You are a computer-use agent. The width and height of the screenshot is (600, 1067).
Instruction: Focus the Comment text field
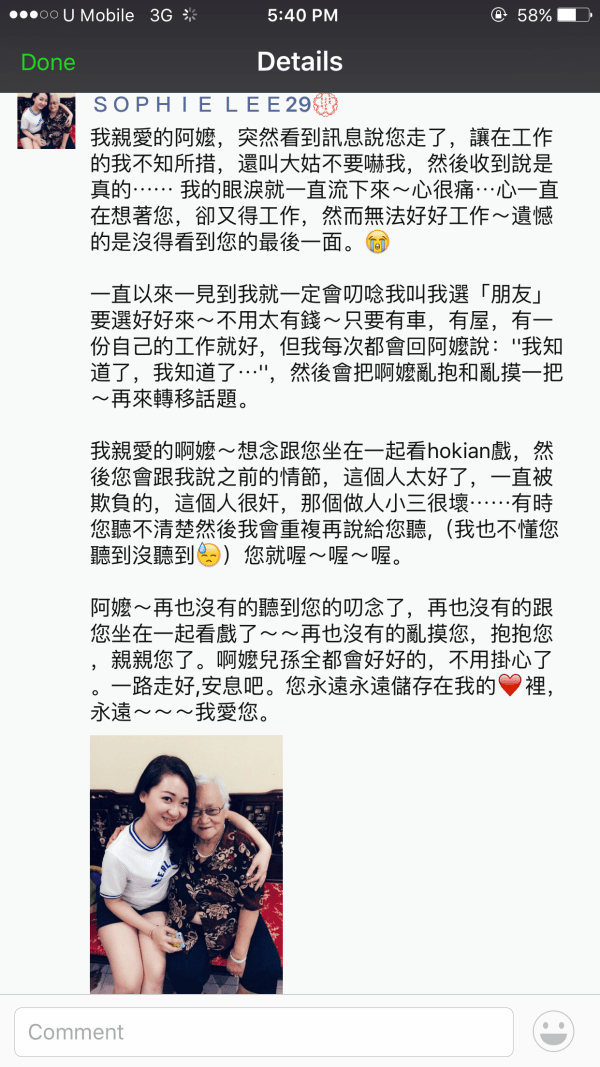263,1031
